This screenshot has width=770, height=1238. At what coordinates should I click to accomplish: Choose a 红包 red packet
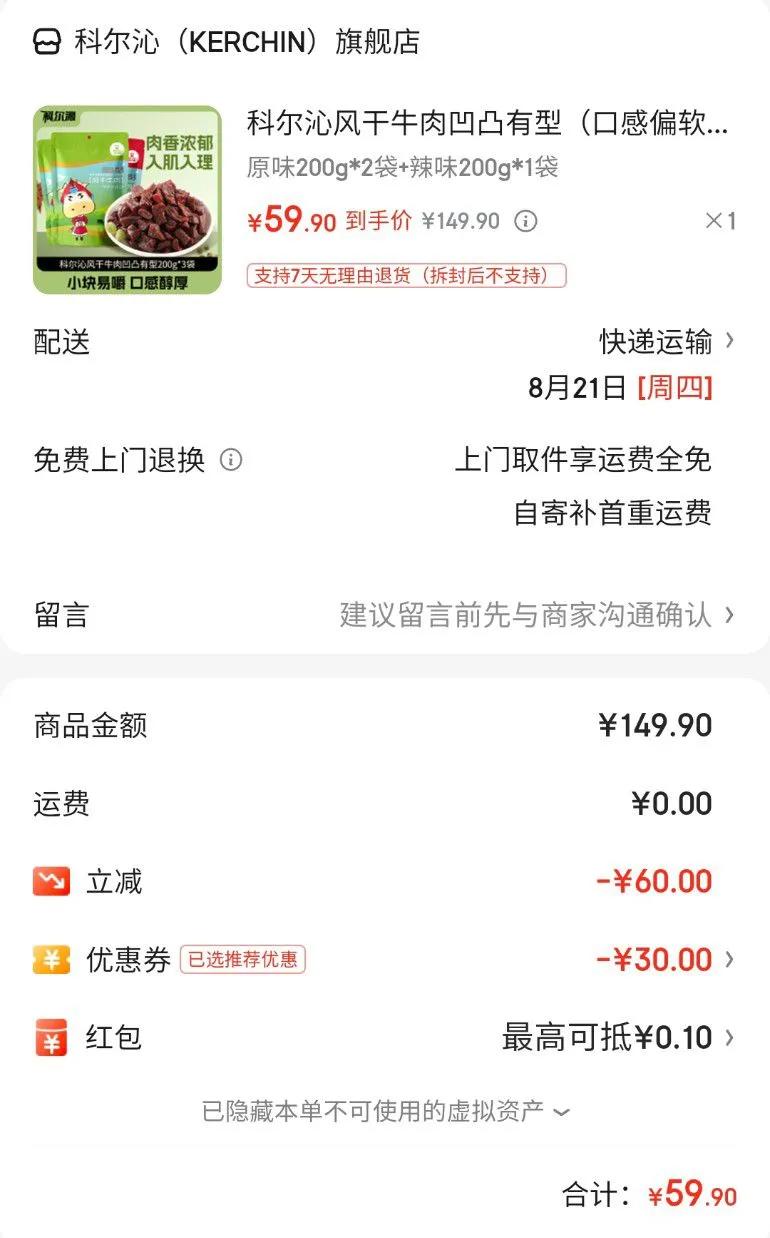pyautogui.click(x=617, y=1038)
